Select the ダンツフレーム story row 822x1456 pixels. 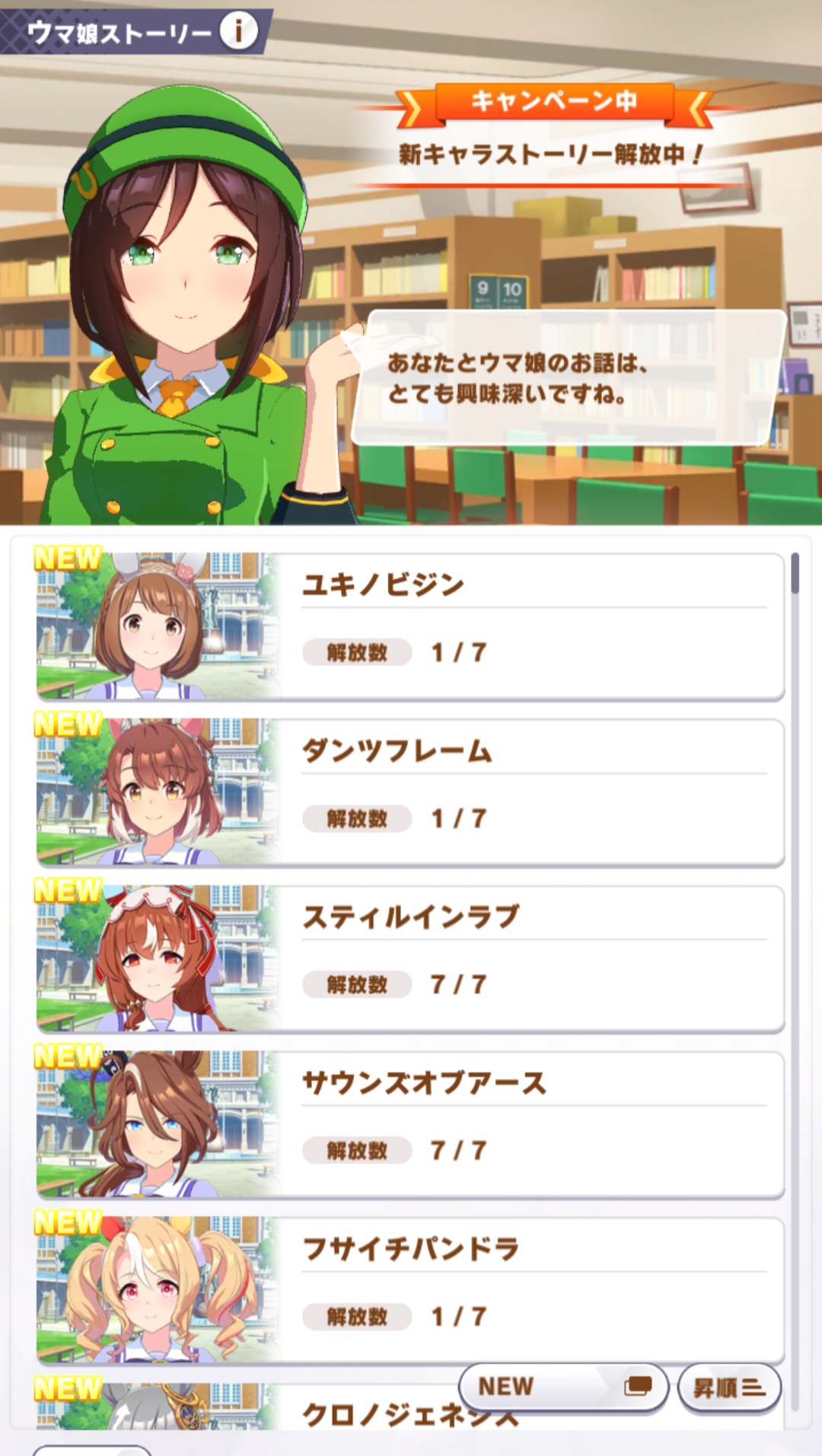point(411,791)
